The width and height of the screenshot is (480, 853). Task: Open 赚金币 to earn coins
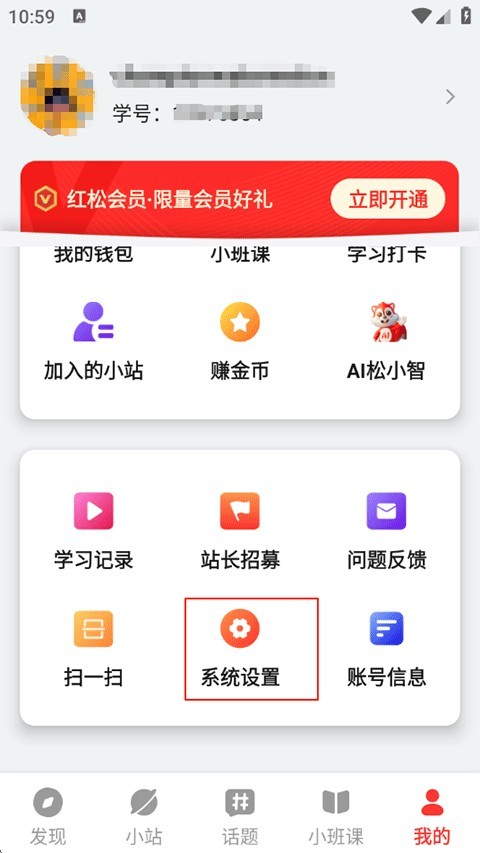240,341
